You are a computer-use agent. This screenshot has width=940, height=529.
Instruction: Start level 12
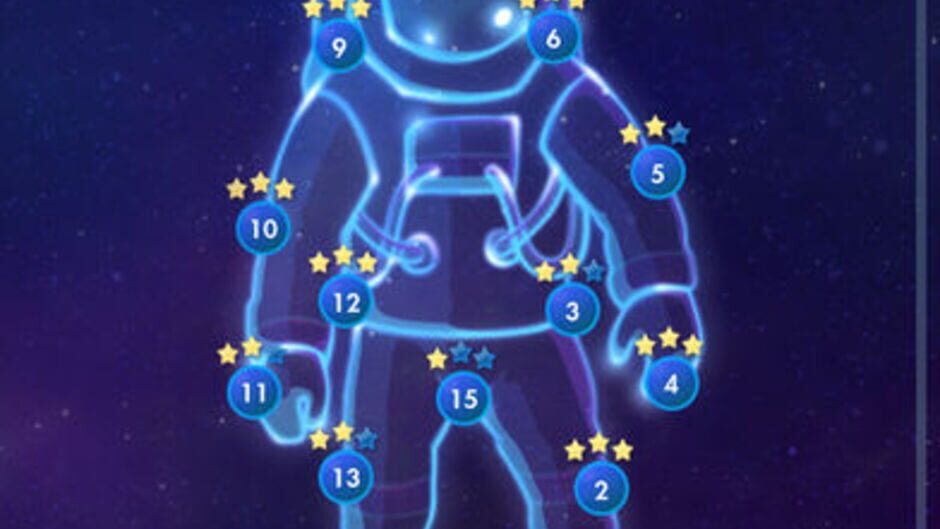pyautogui.click(x=346, y=303)
